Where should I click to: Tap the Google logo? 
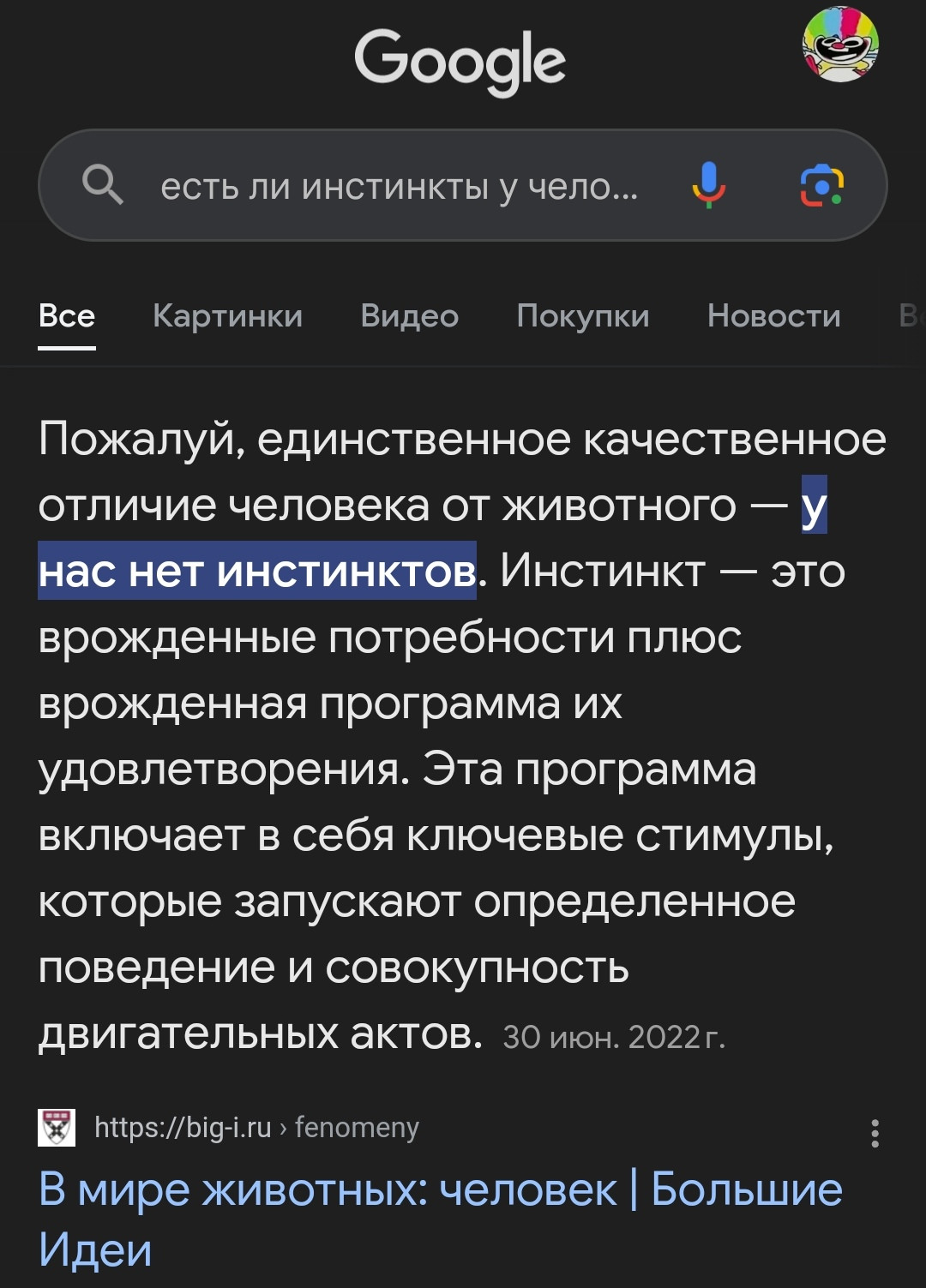(460, 60)
